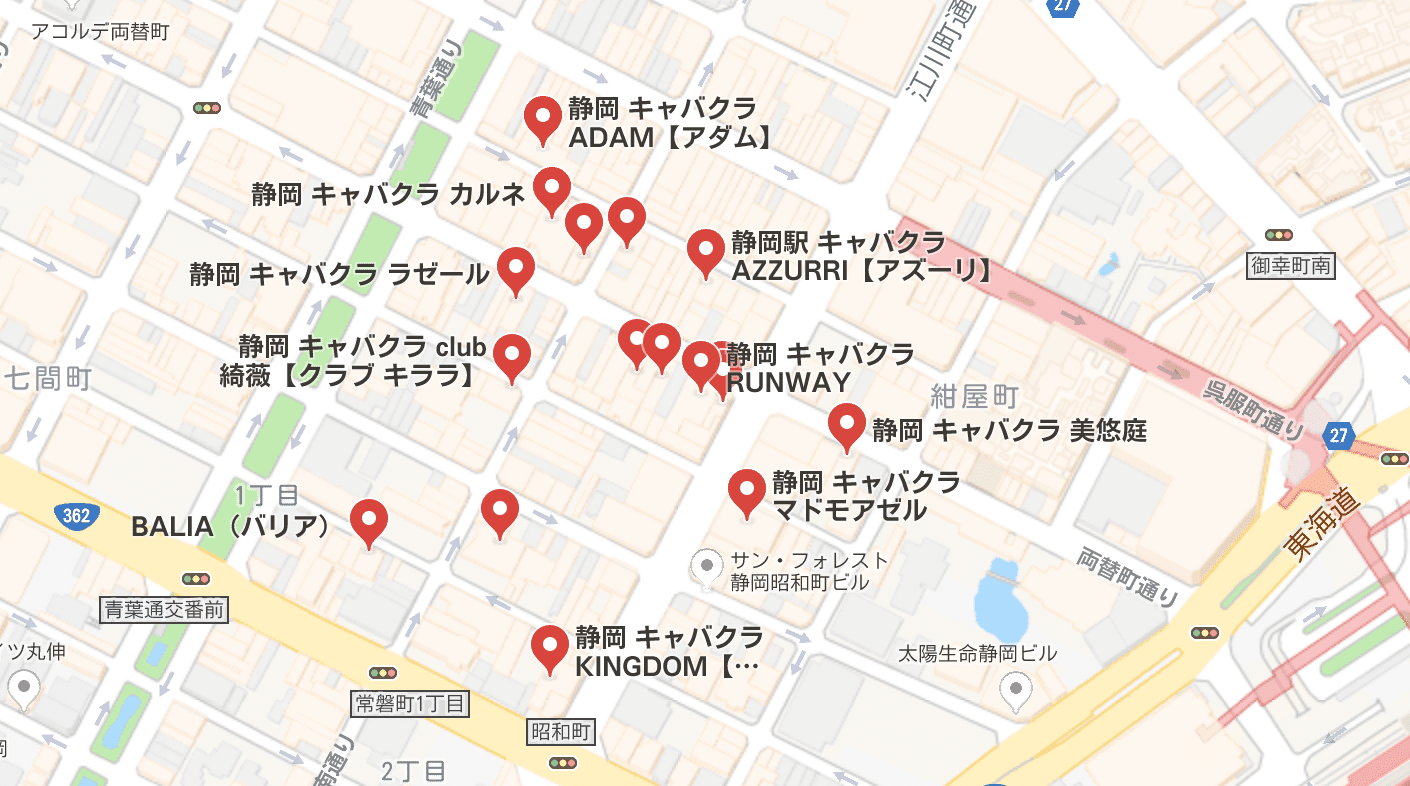This screenshot has width=1410, height=786.
Task: Select the 太陽生命静岡ビル gray marker
Action: tap(1017, 688)
